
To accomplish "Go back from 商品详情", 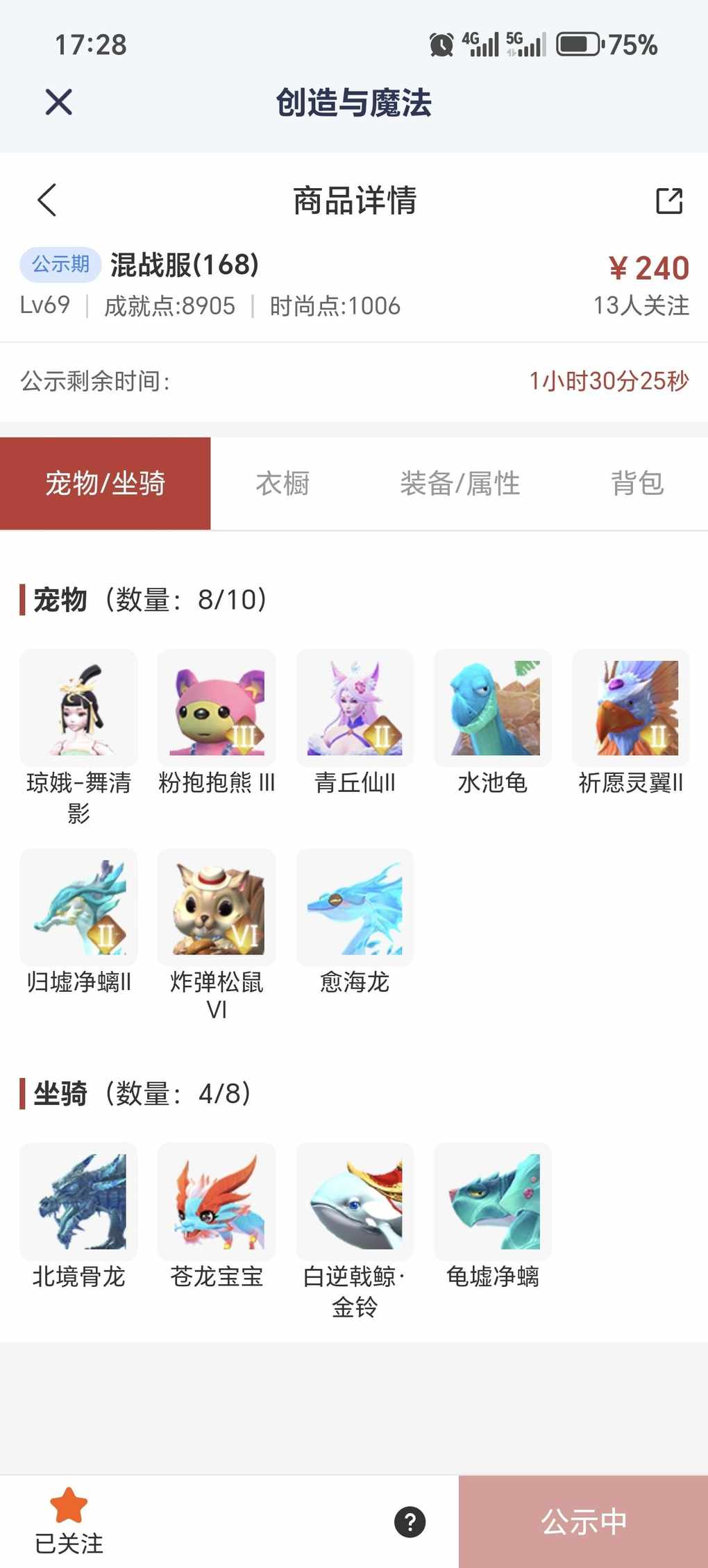I will (47, 201).
